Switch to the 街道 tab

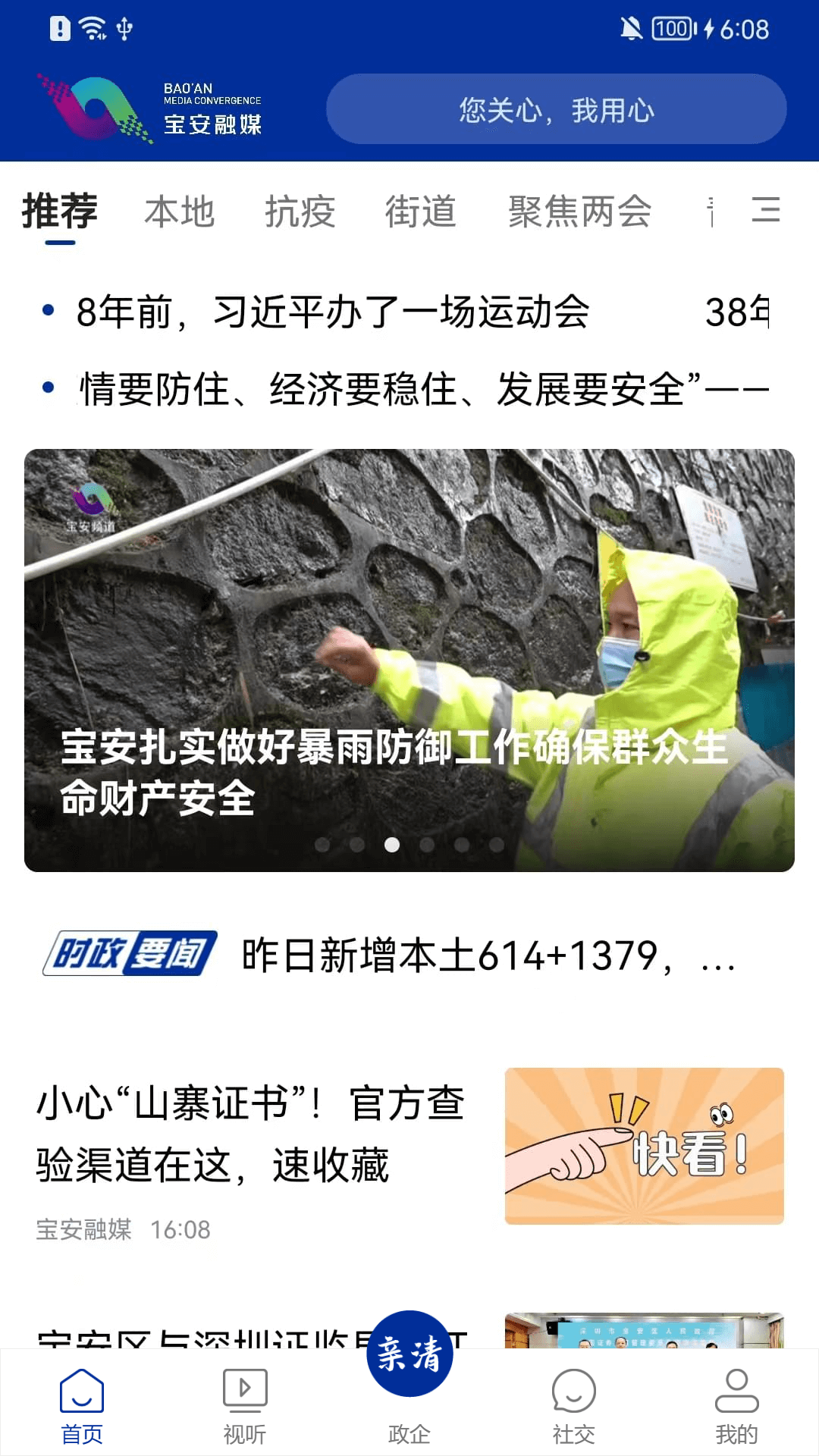(x=420, y=212)
